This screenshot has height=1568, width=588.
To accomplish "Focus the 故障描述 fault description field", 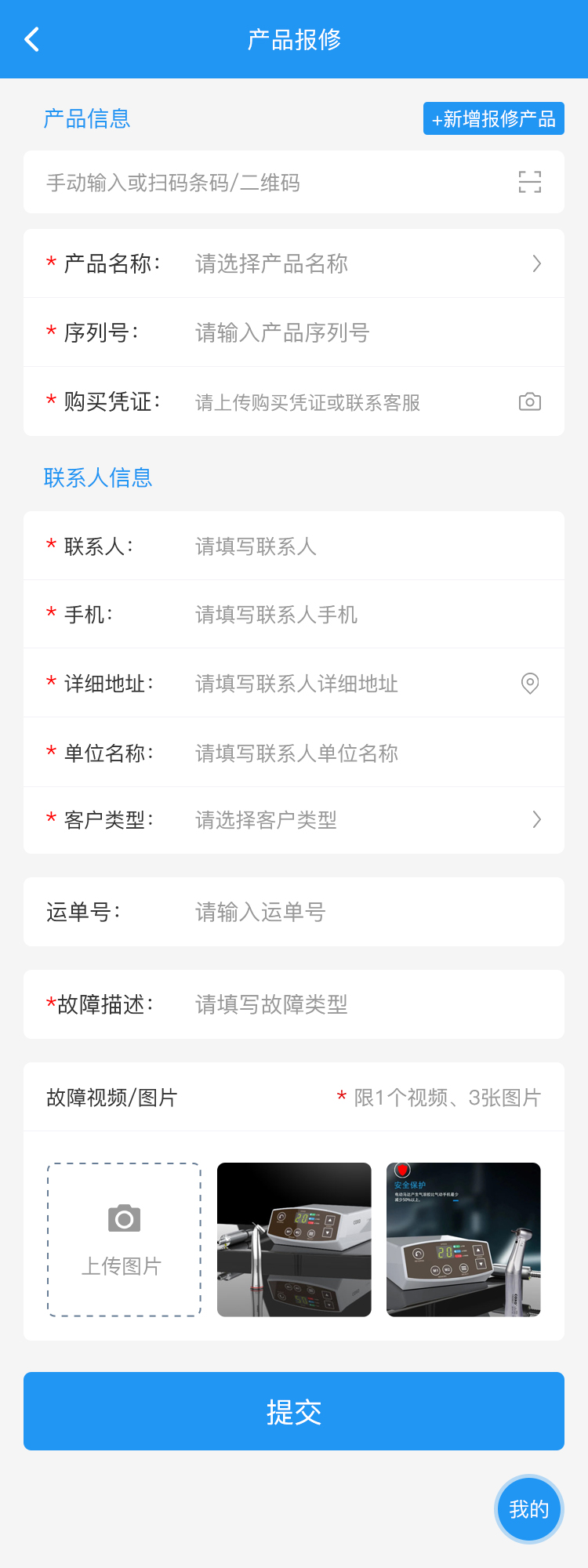I will click(361, 1004).
